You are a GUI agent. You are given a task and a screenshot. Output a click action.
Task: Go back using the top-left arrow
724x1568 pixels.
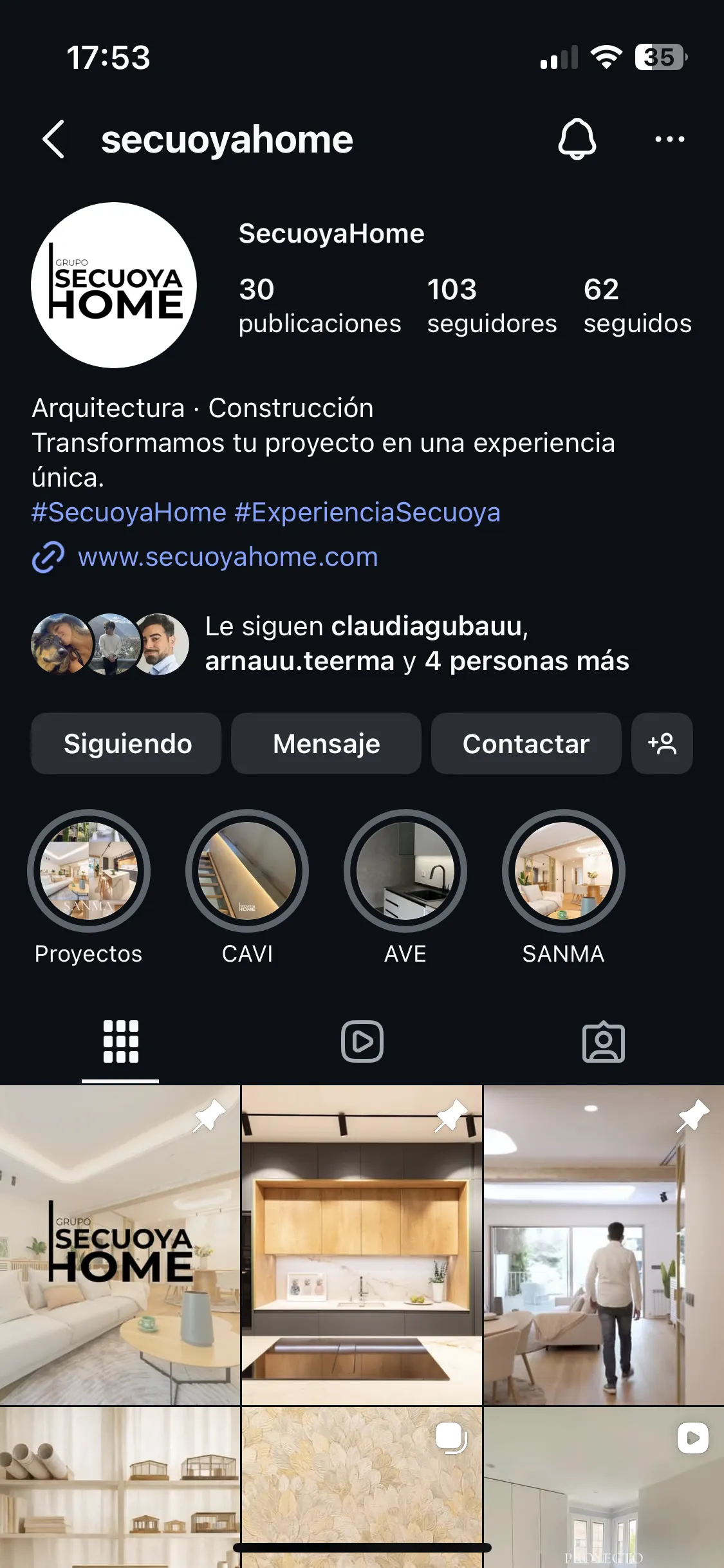point(54,139)
